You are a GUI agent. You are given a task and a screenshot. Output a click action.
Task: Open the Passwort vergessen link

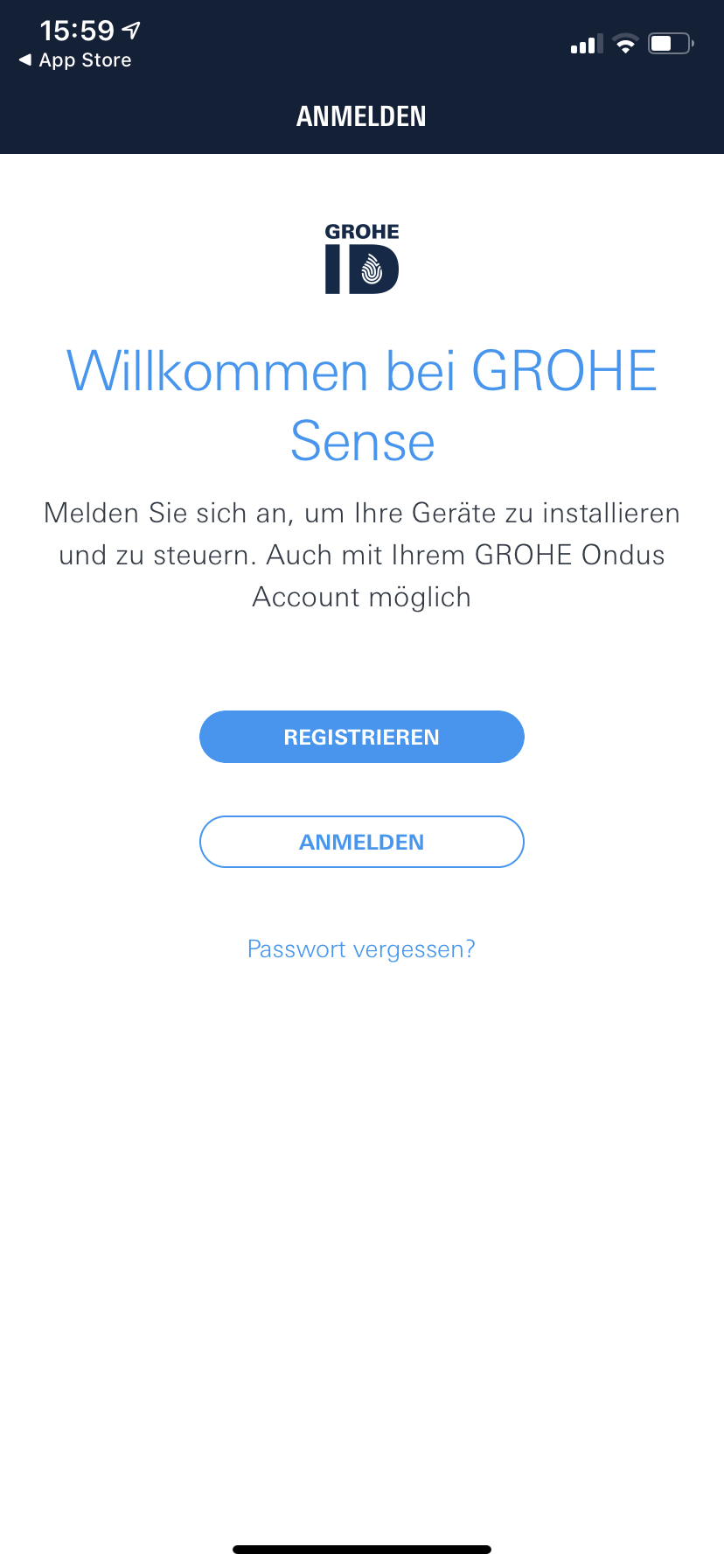361,949
